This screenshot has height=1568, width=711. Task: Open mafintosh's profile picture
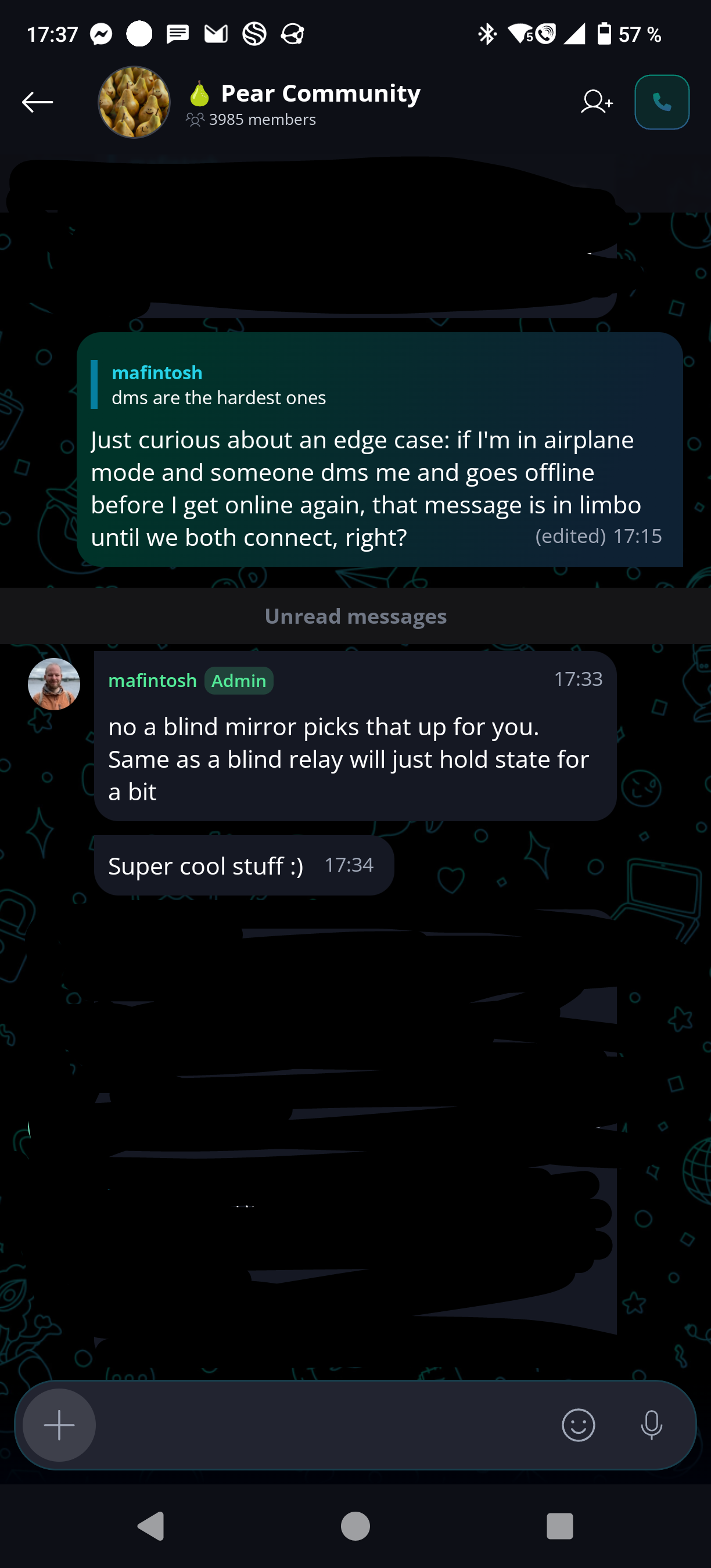coord(53,684)
